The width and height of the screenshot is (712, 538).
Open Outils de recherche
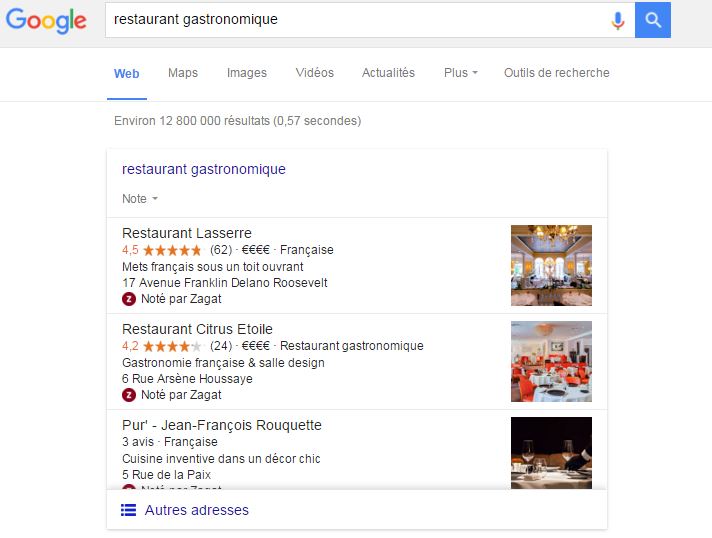(556, 73)
